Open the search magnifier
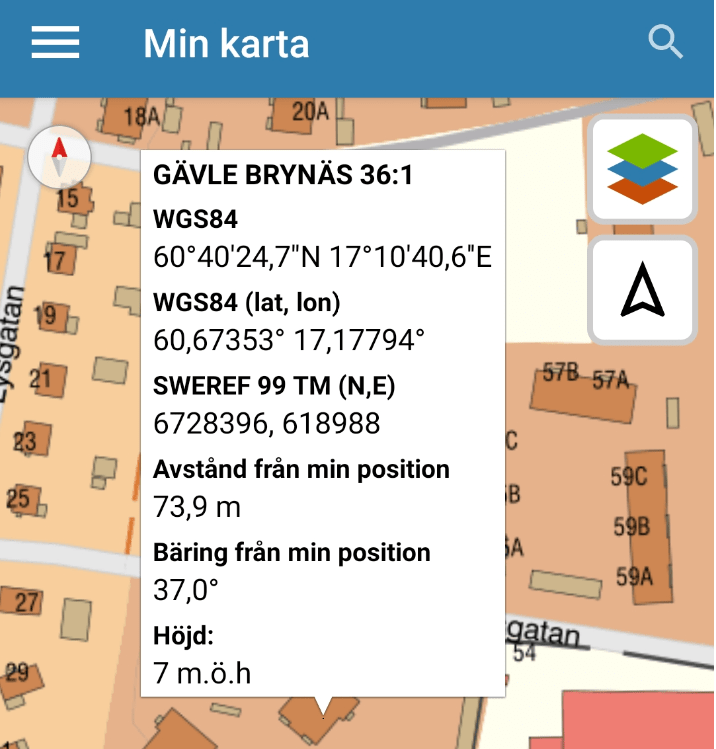Viewport: 716px width, 749px height. [x=665, y=43]
